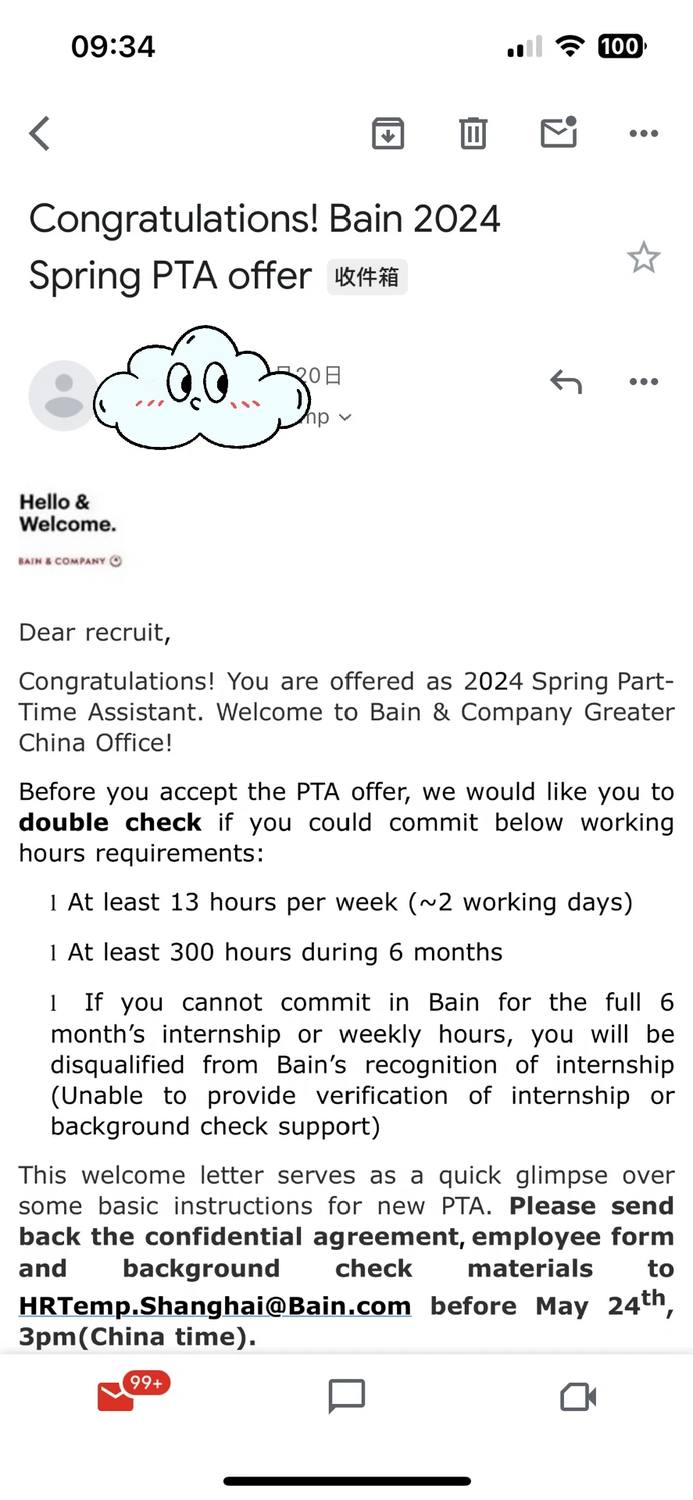Delete this email with the trash icon
This screenshot has height=1500, width=693.
473,133
